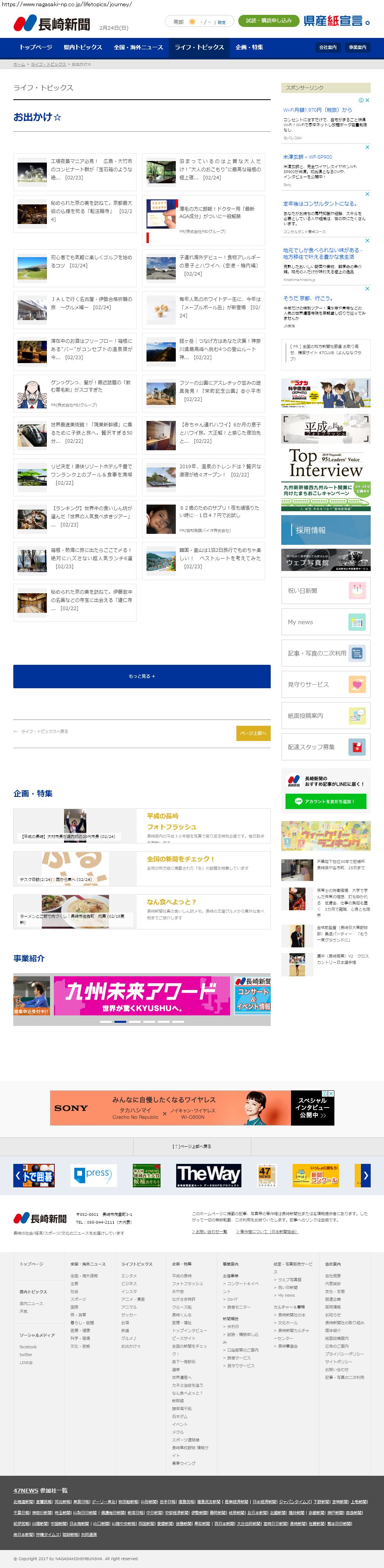Advance the partner logo carousel right
This screenshot has height=1568, width=384.
(365, 1175)
